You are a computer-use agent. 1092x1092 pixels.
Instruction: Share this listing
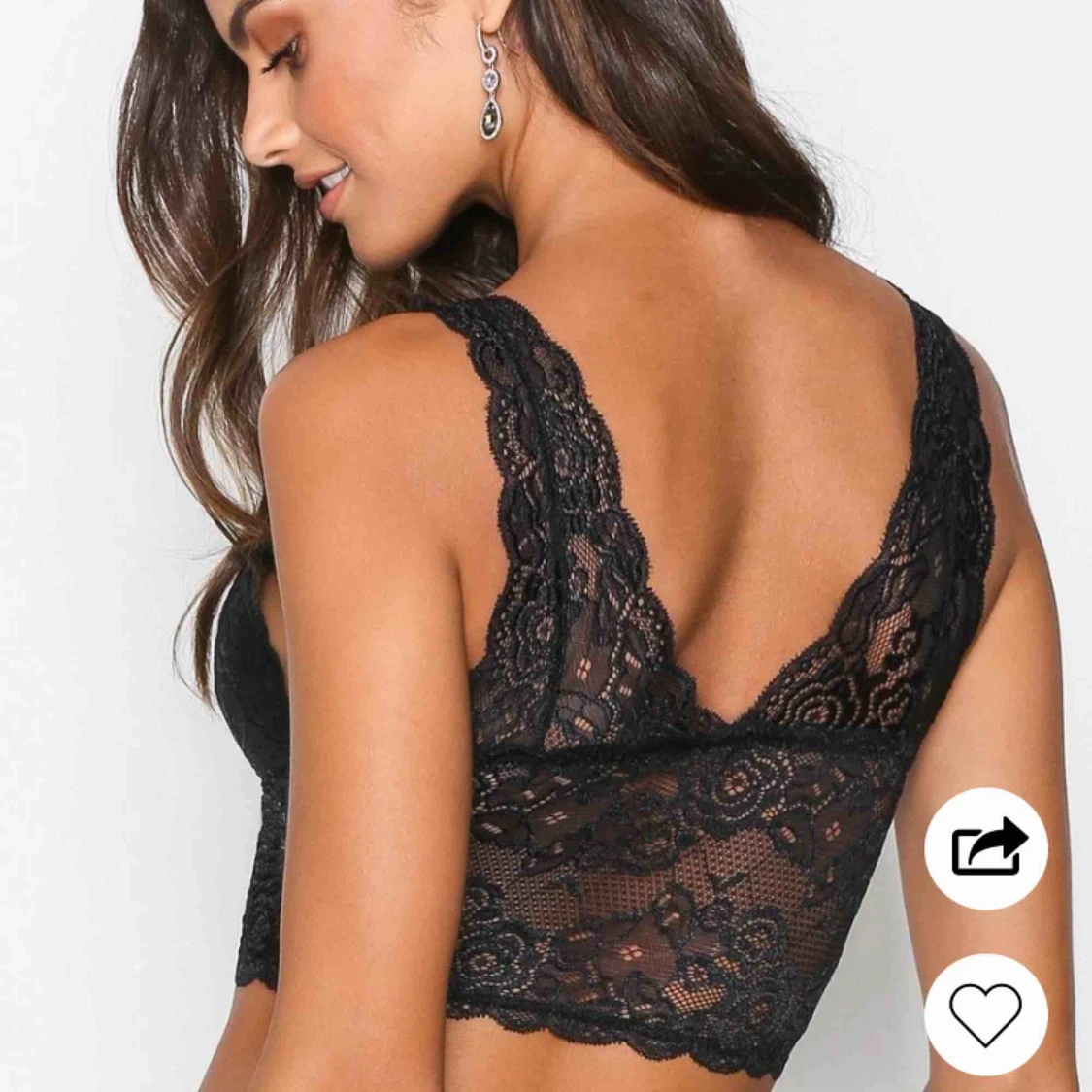point(985,847)
